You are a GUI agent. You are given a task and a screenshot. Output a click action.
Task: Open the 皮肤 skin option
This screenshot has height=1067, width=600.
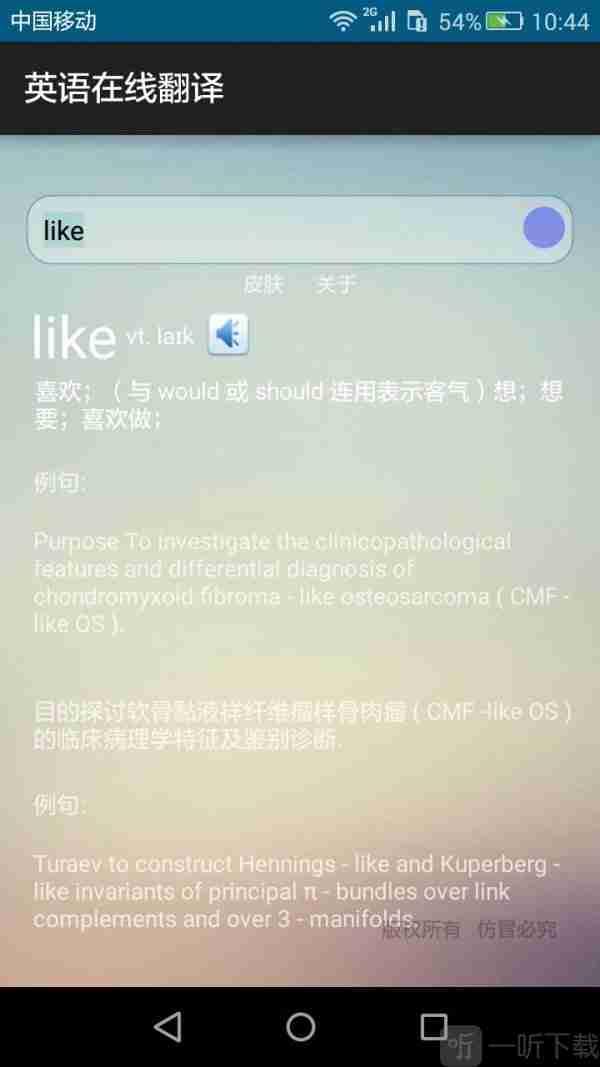coord(264,285)
